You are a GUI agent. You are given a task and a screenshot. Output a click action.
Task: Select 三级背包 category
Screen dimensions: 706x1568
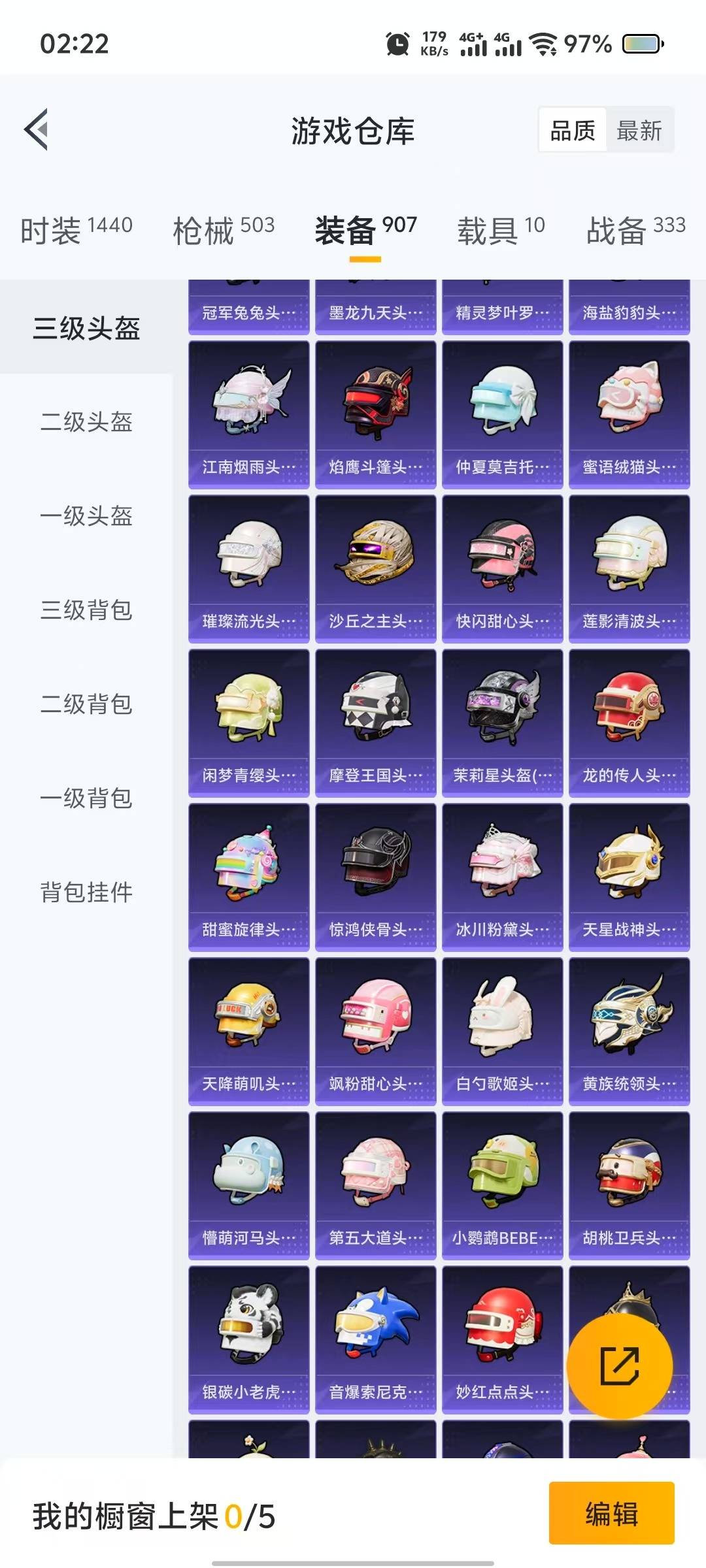[x=86, y=610]
